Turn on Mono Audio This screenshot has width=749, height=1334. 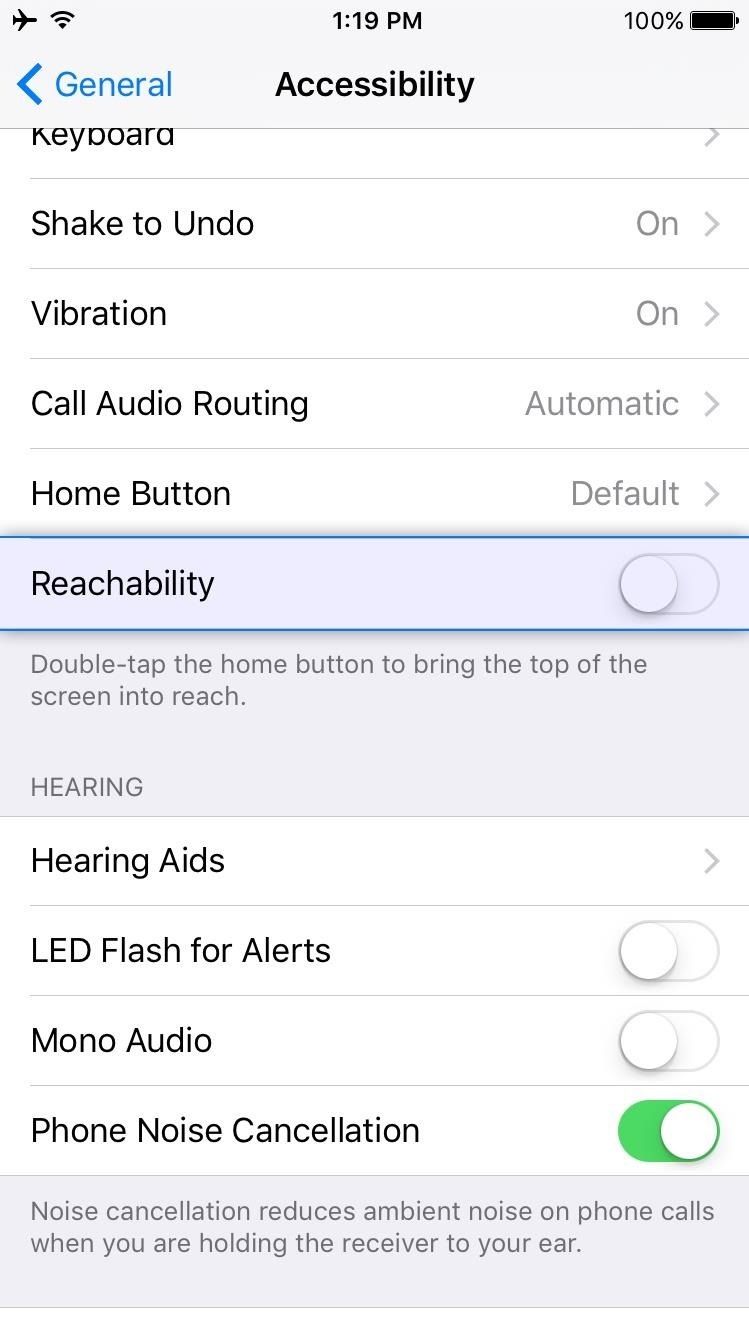668,1040
